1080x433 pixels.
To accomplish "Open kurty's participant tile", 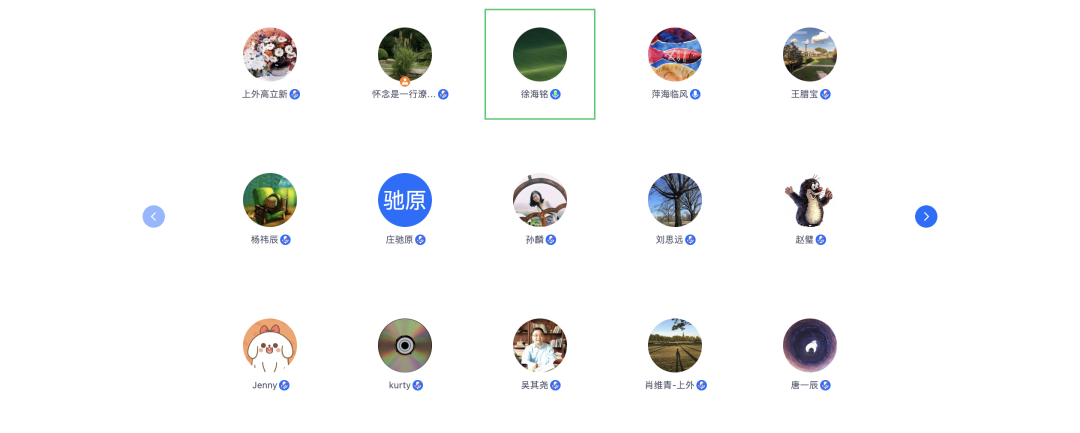I will [x=405, y=346].
